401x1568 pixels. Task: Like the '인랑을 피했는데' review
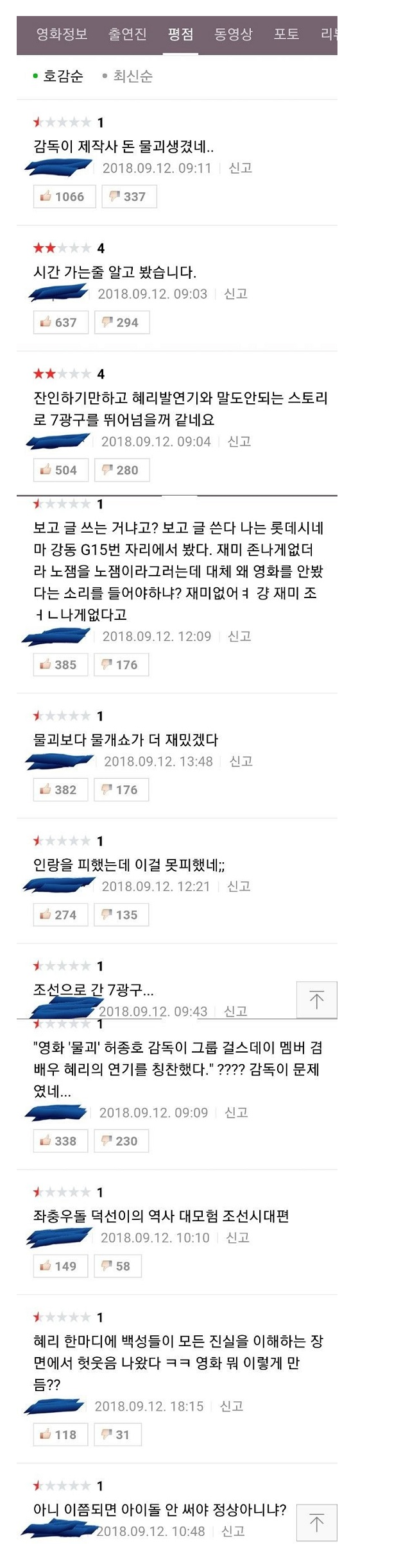60,915
